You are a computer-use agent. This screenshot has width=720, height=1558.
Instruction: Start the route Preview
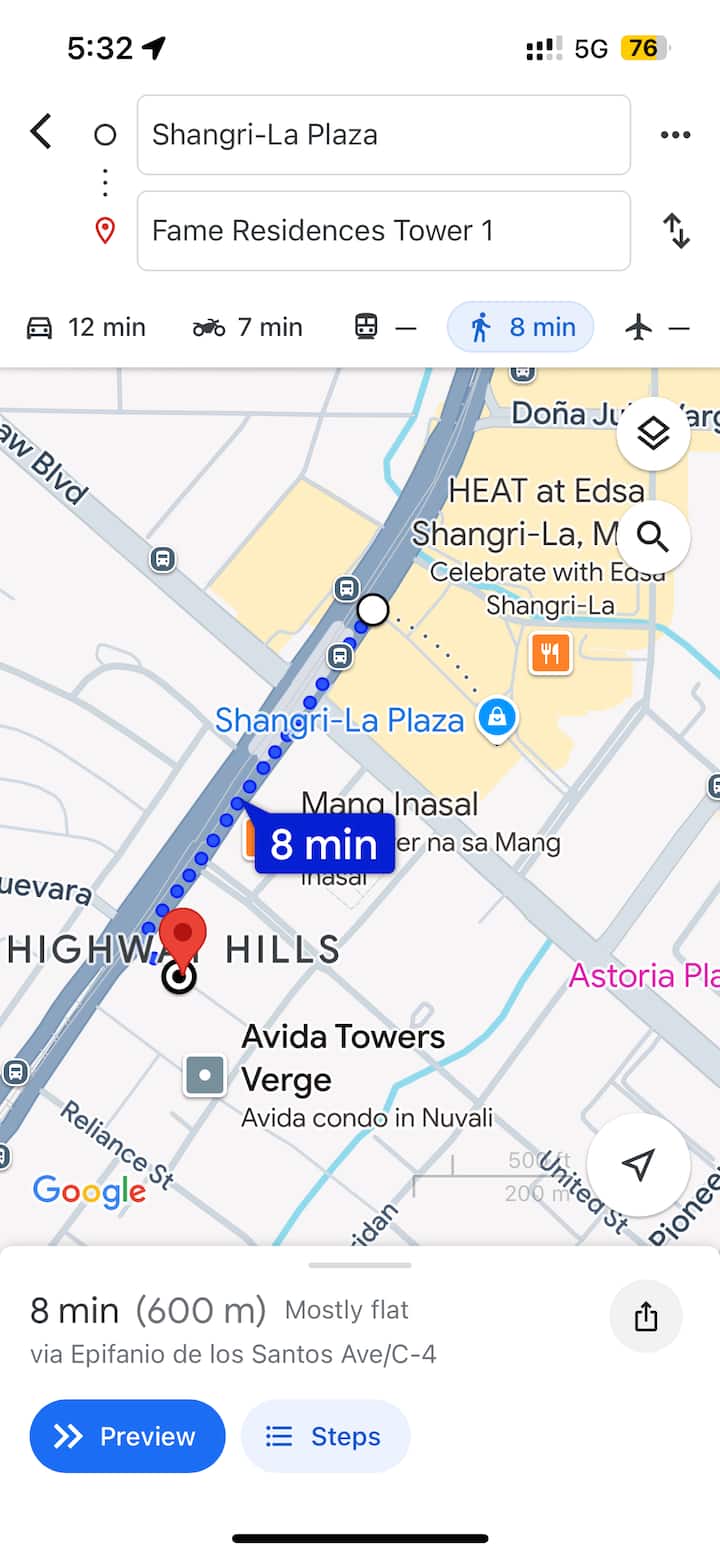tap(127, 1436)
